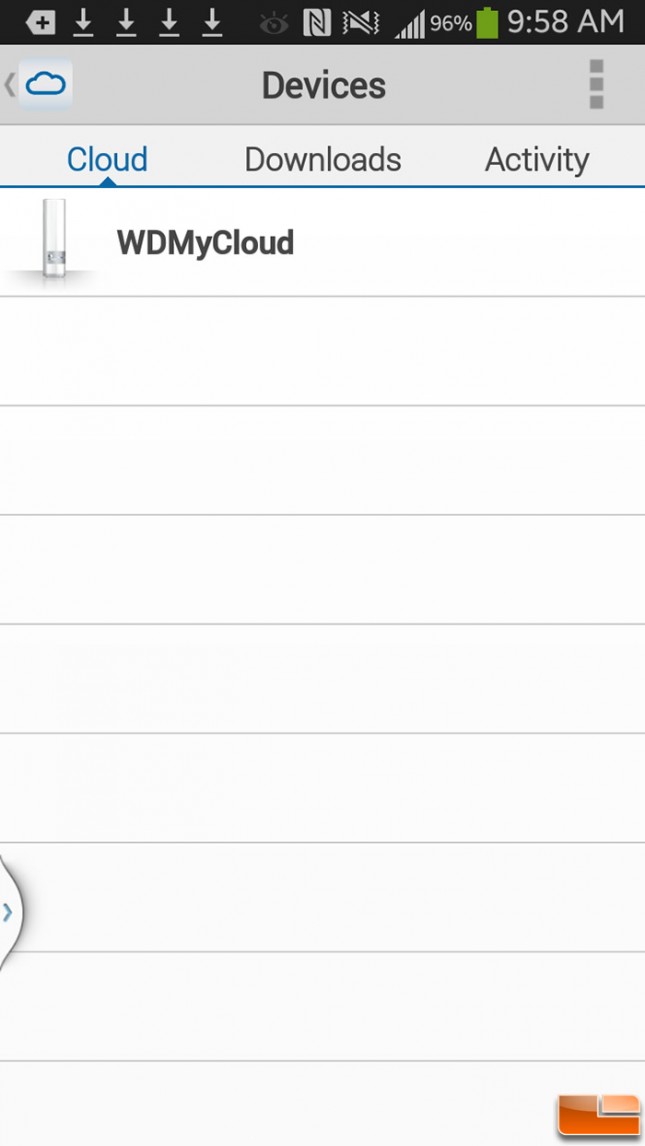Switch to the Activity tab
The image size is (645, 1146).
pos(537,159)
